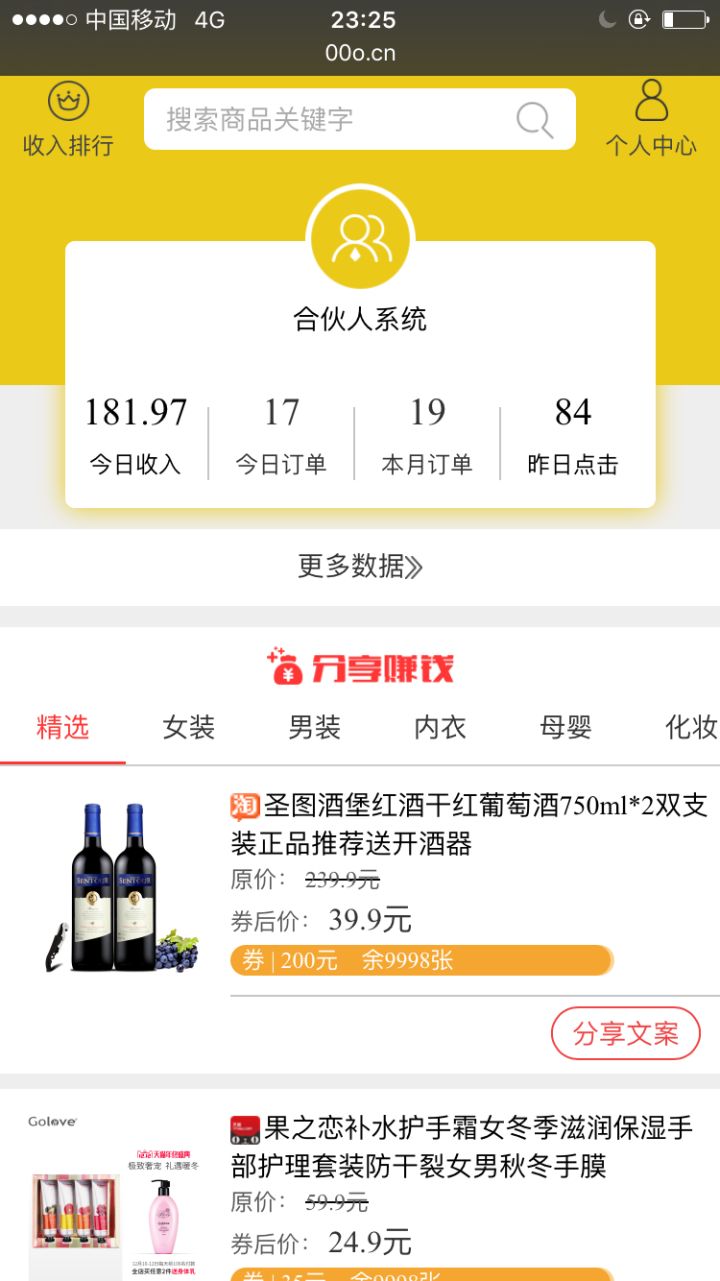Open the 收入排行 income ranking
The image size is (720, 1281).
tap(68, 120)
